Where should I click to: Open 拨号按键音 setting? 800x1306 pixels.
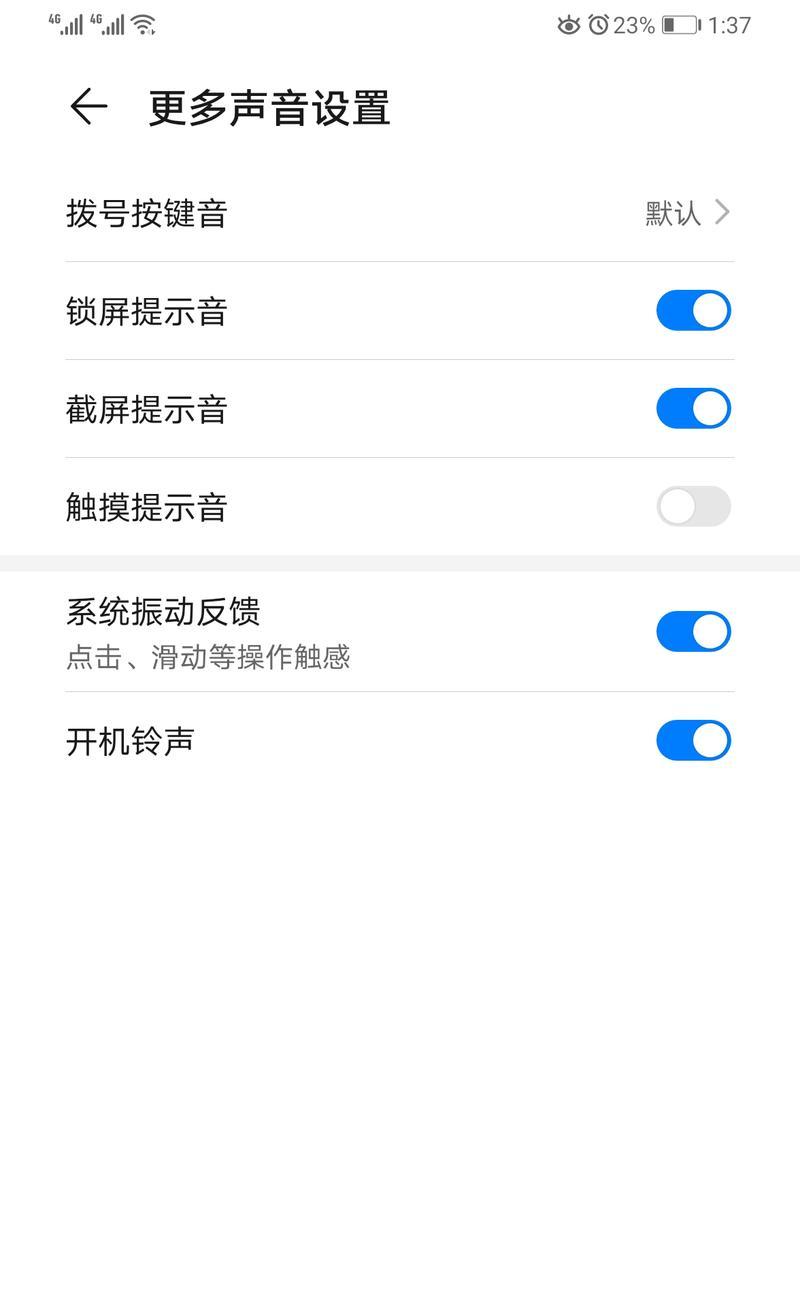click(400, 213)
